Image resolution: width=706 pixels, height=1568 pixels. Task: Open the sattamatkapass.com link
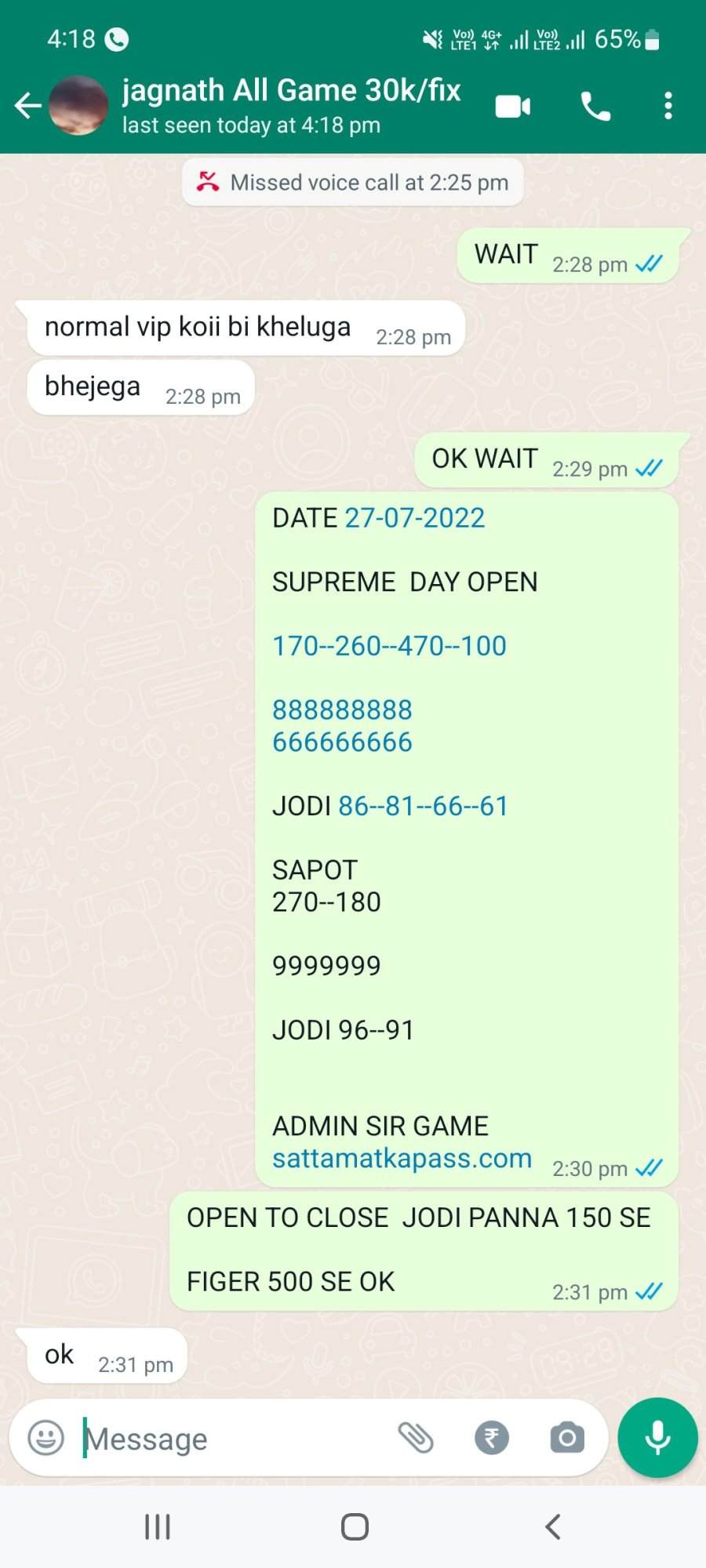[402, 1158]
